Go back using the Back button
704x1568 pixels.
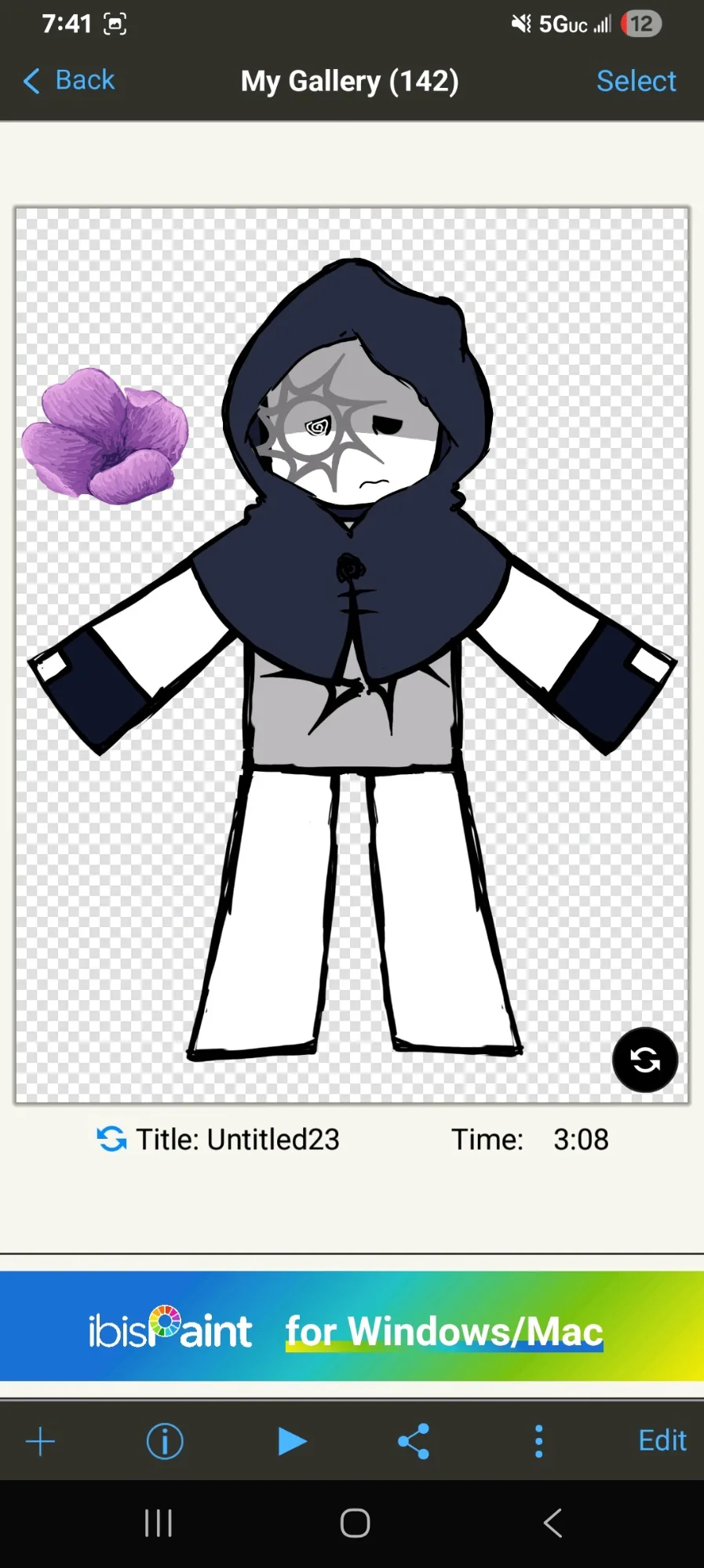[69, 80]
